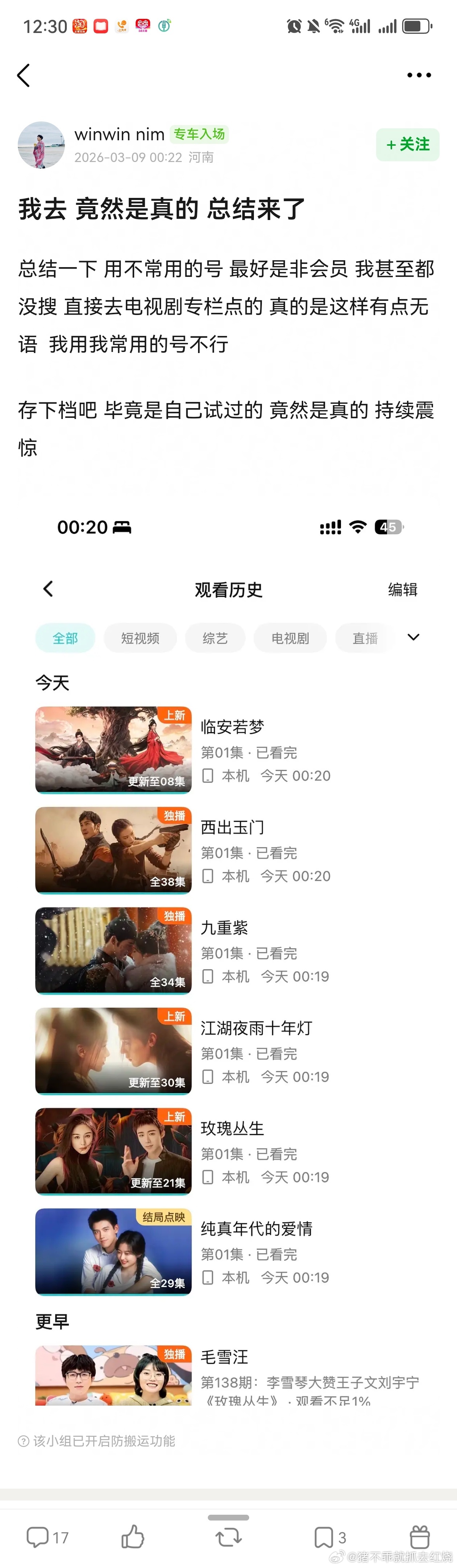Viewport: 457px width, 1568px height.
Task: Go back using the top-left arrow
Action: [x=23, y=75]
